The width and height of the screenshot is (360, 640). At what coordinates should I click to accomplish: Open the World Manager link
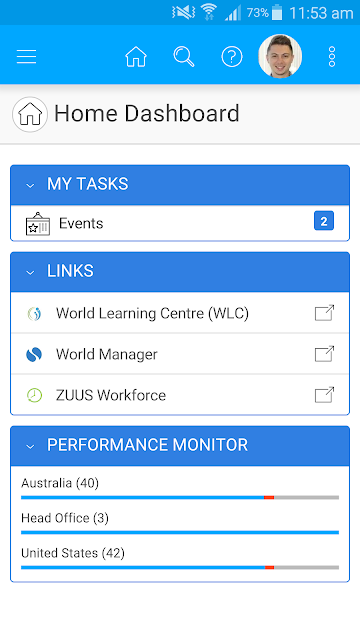point(180,354)
